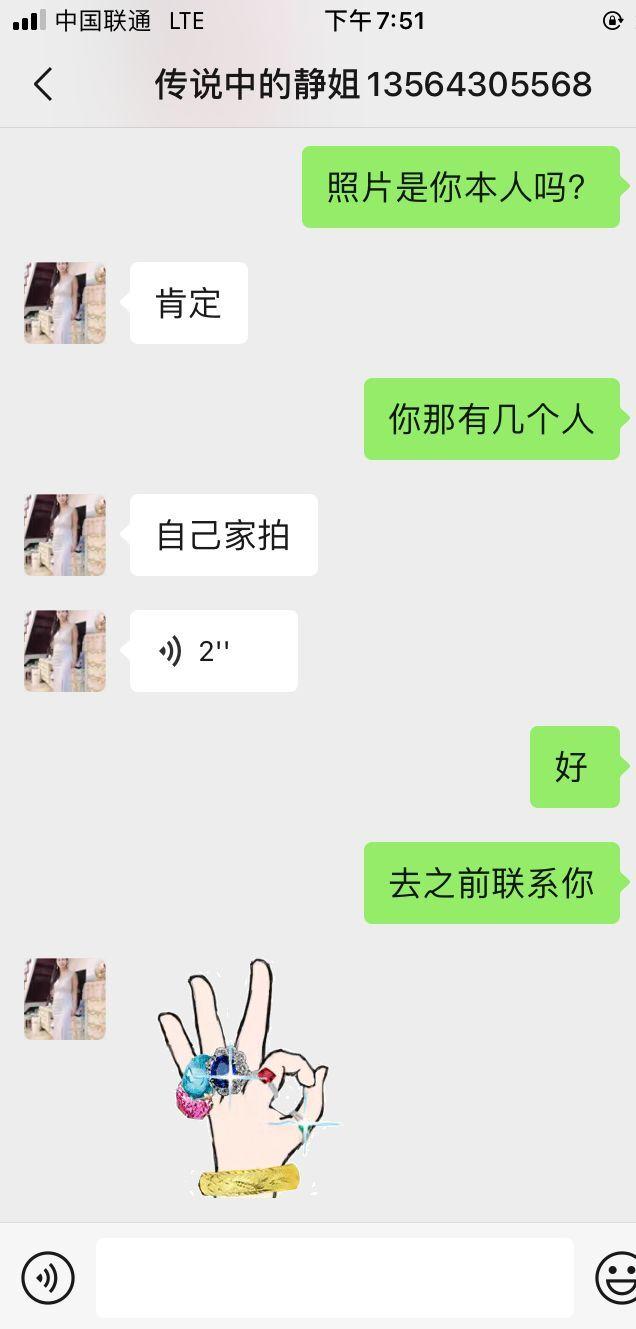Viewport: 636px width, 1329px height.
Task: Play the 2-second voice message
Action: pyautogui.click(x=213, y=651)
